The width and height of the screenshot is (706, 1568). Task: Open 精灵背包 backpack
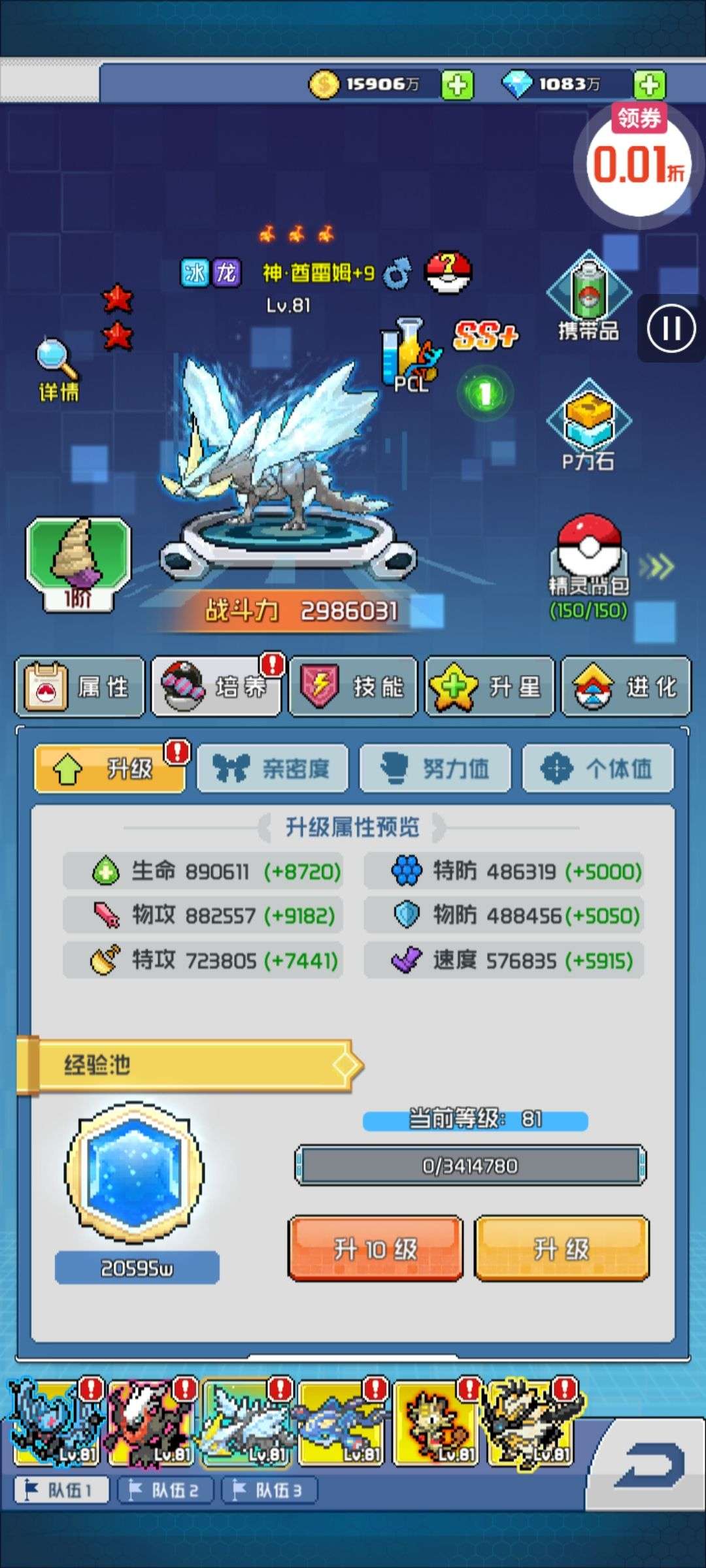(588, 561)
